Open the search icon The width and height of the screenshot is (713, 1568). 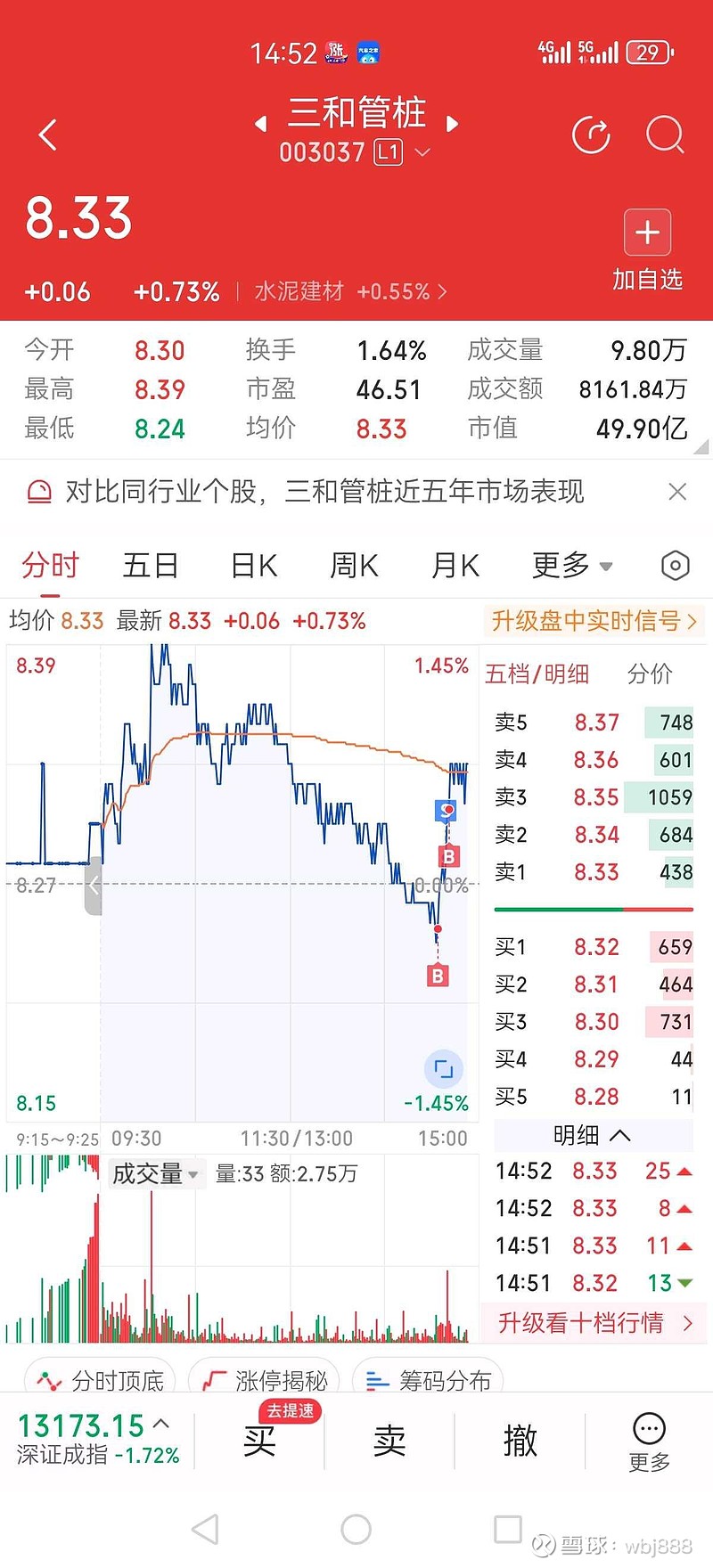pyautogui.click(x=664, y=136)
